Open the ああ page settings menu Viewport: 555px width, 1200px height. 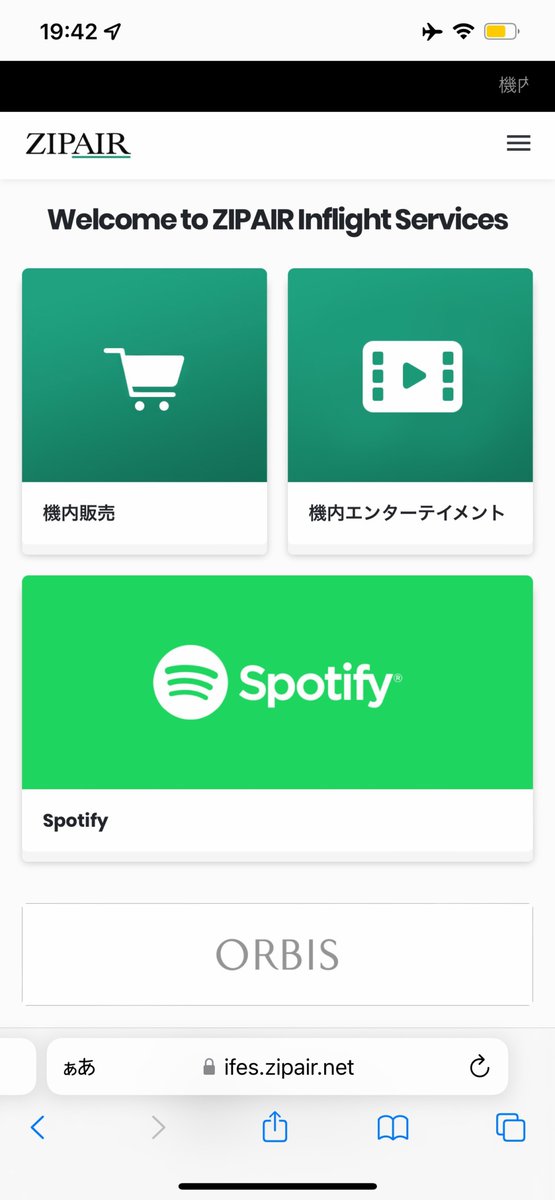80,1067
